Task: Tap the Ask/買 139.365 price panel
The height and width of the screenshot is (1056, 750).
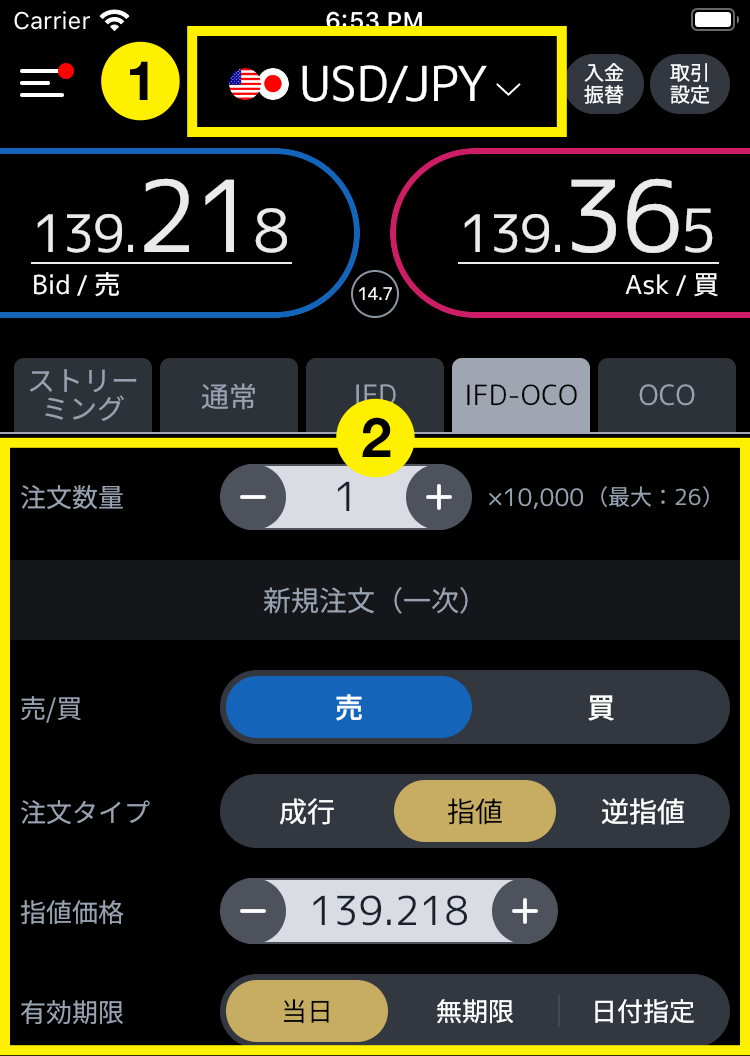Action: (580, 232)
